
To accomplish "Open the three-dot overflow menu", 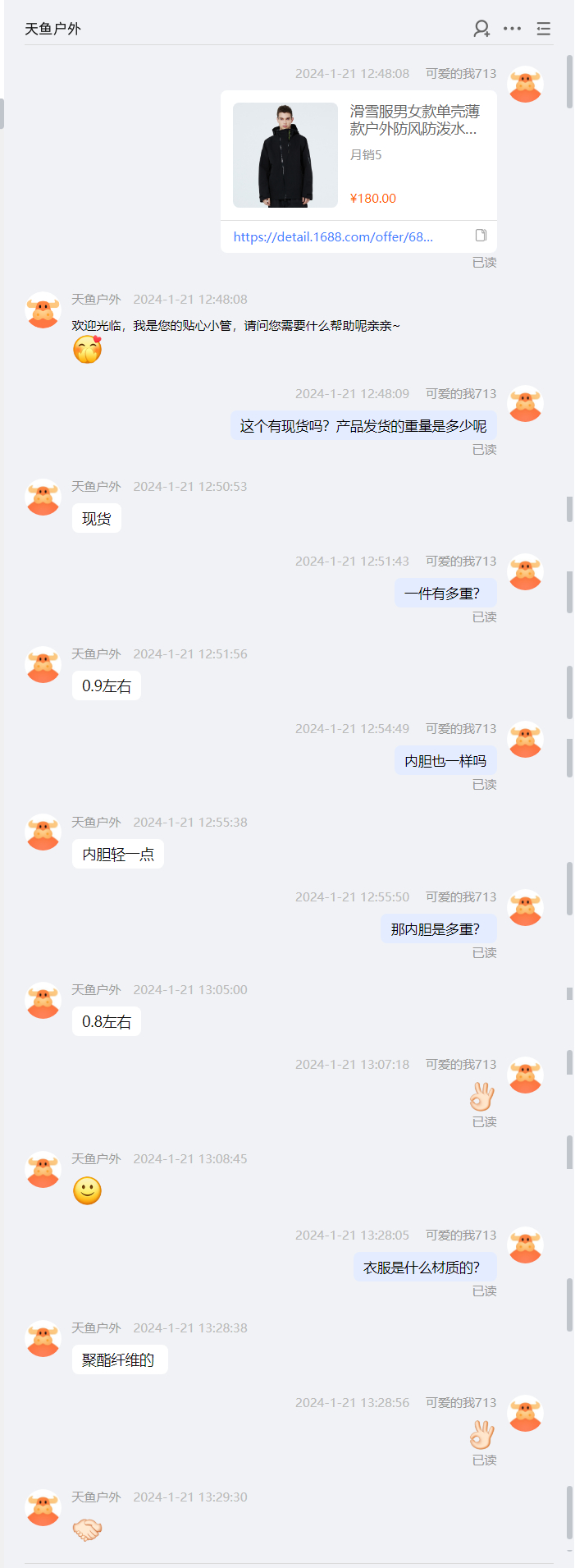I will tap(512, 29).
